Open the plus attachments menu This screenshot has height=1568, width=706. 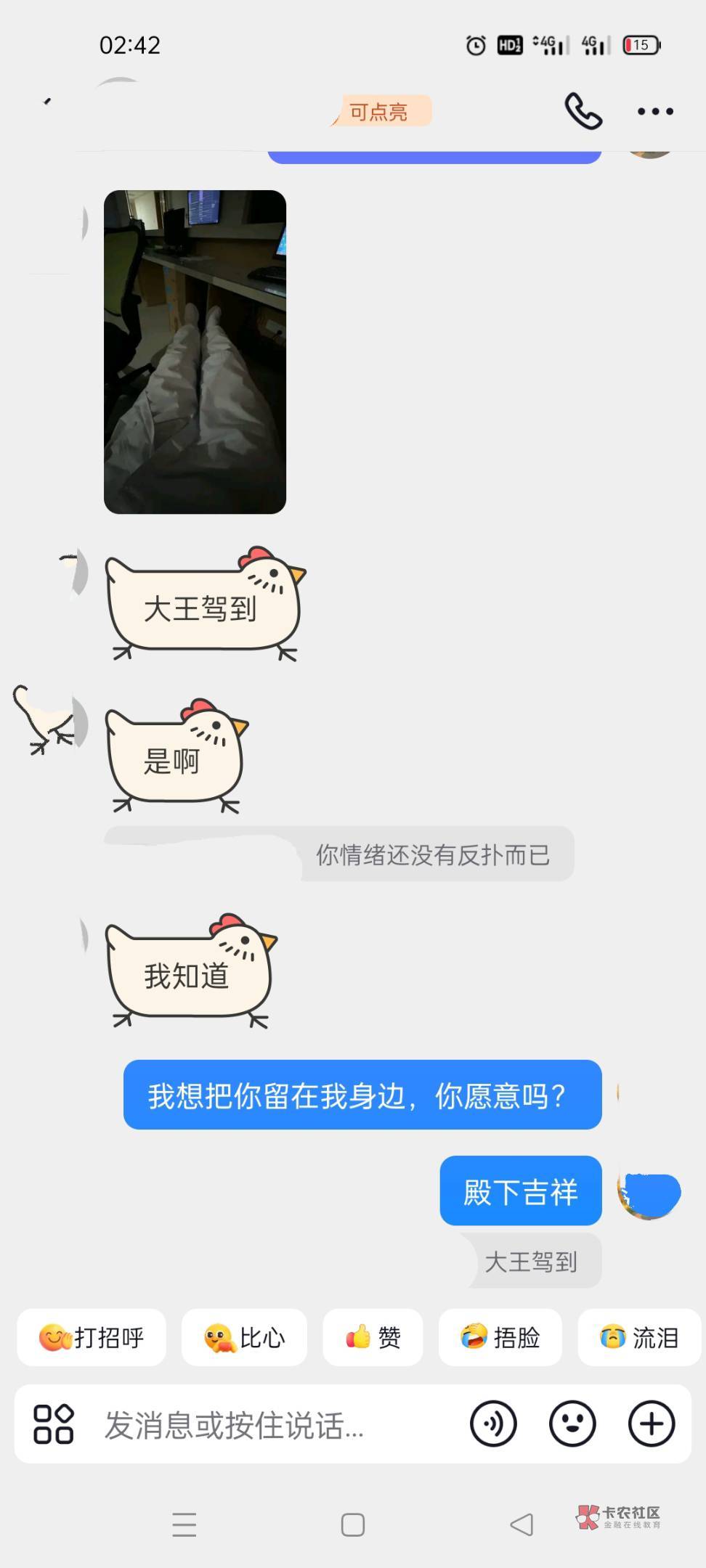coord(652,1424)
